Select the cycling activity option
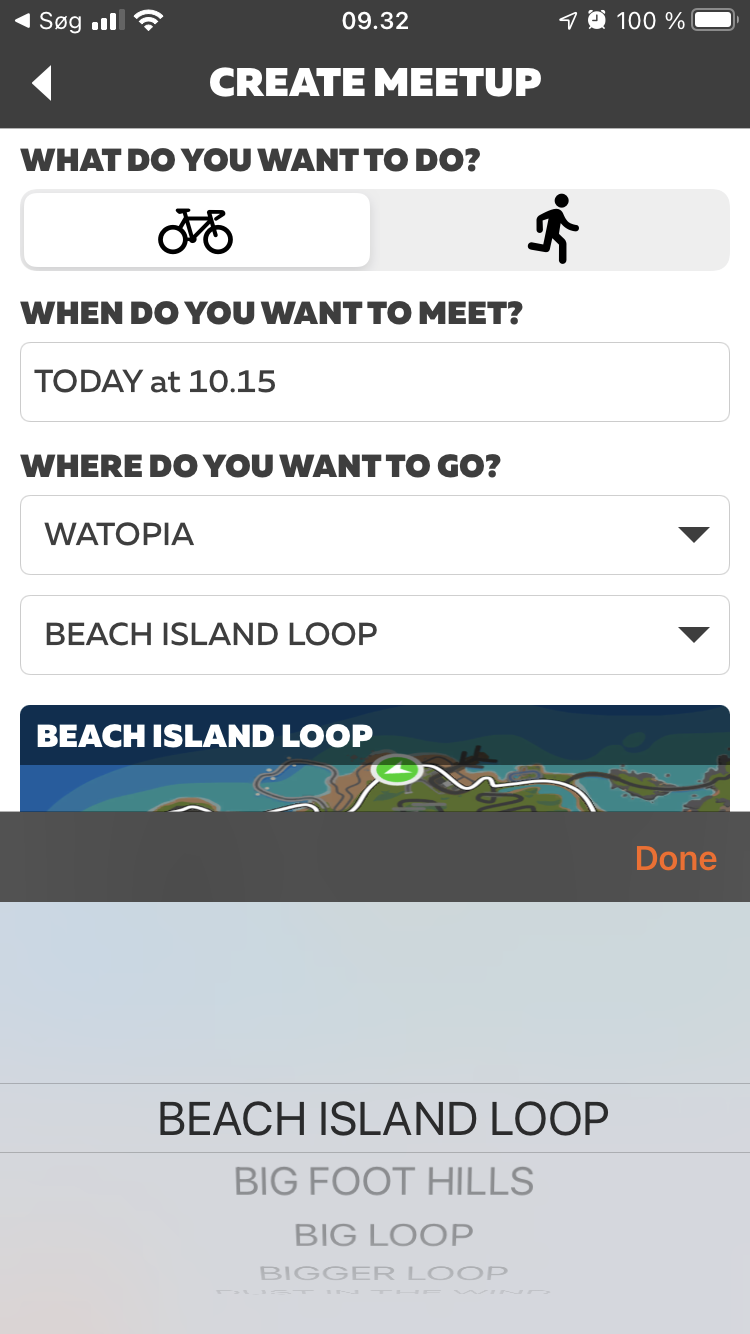The width and height of the screenshot is (750, 1334). click(196, 230)
